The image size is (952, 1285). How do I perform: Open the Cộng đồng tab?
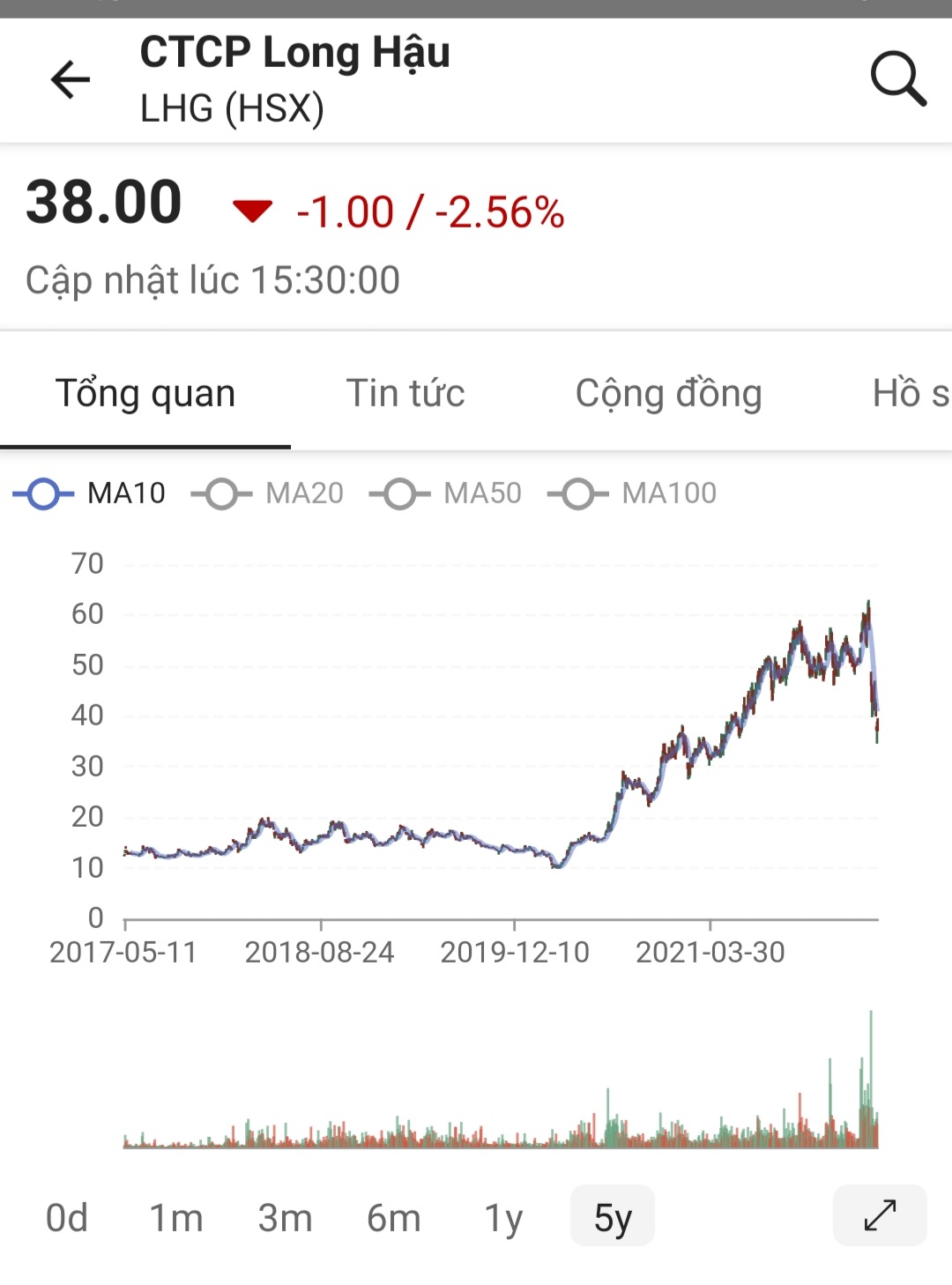pyautogui.click(x=668, y=393)
